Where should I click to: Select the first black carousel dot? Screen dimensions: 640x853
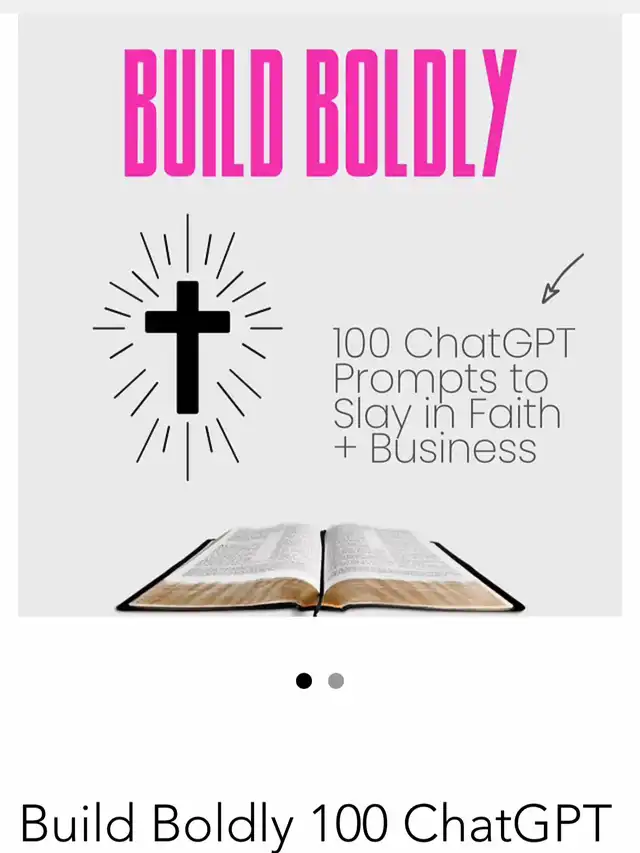tap(304, 681)
